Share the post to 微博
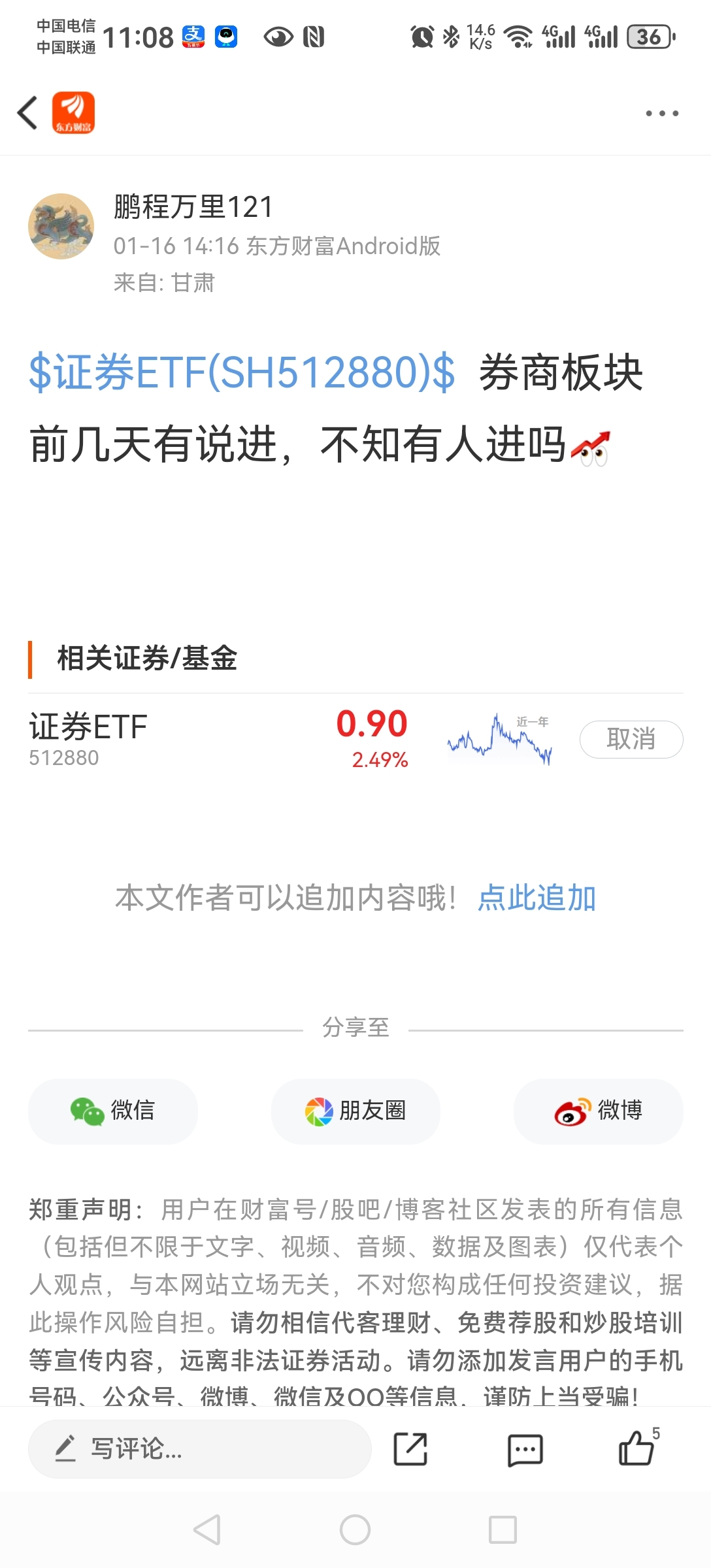Viewport: 711px width, 1568px height. coord(597,1111)
